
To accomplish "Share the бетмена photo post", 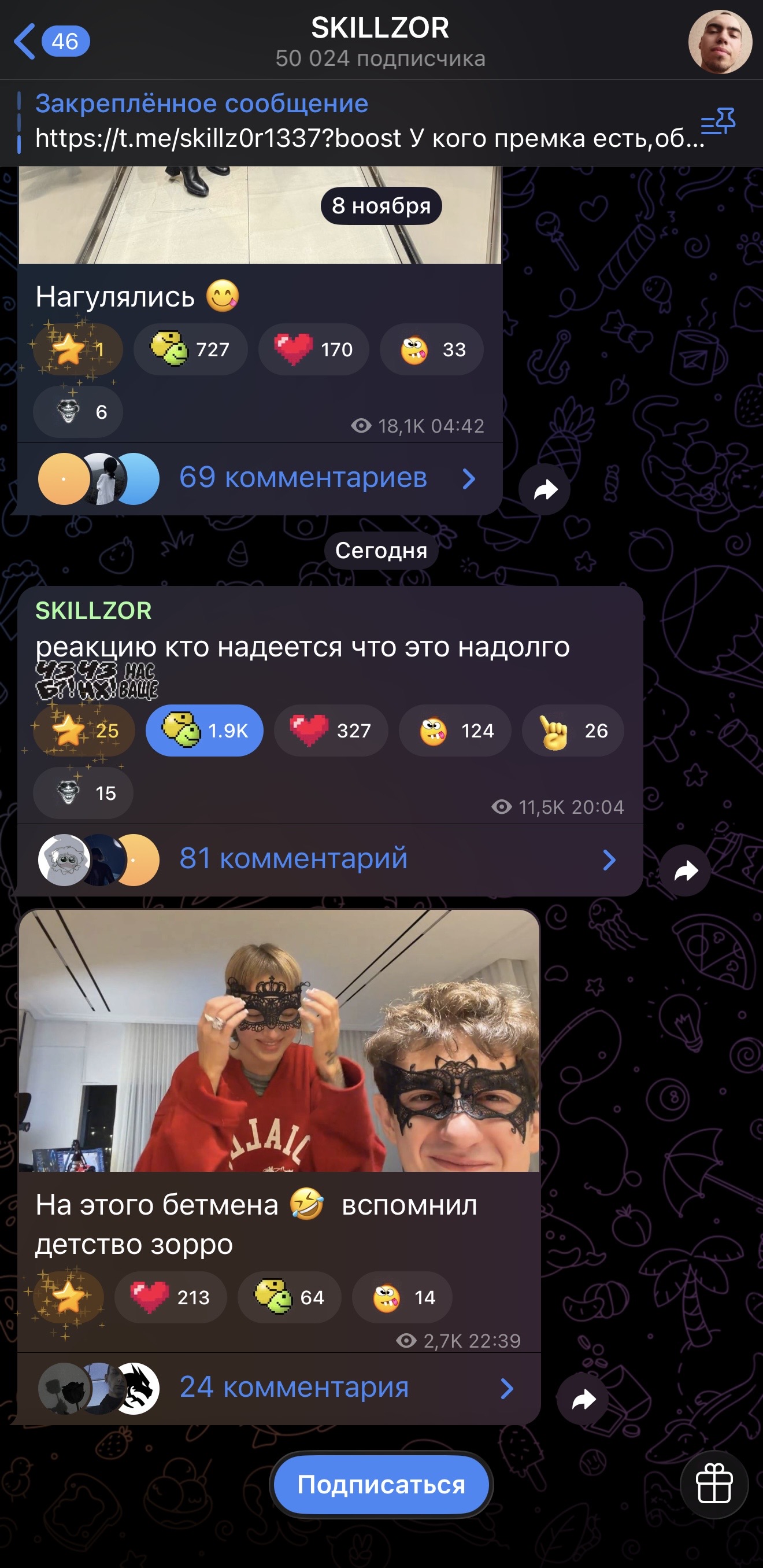I will coord(583,1399).
